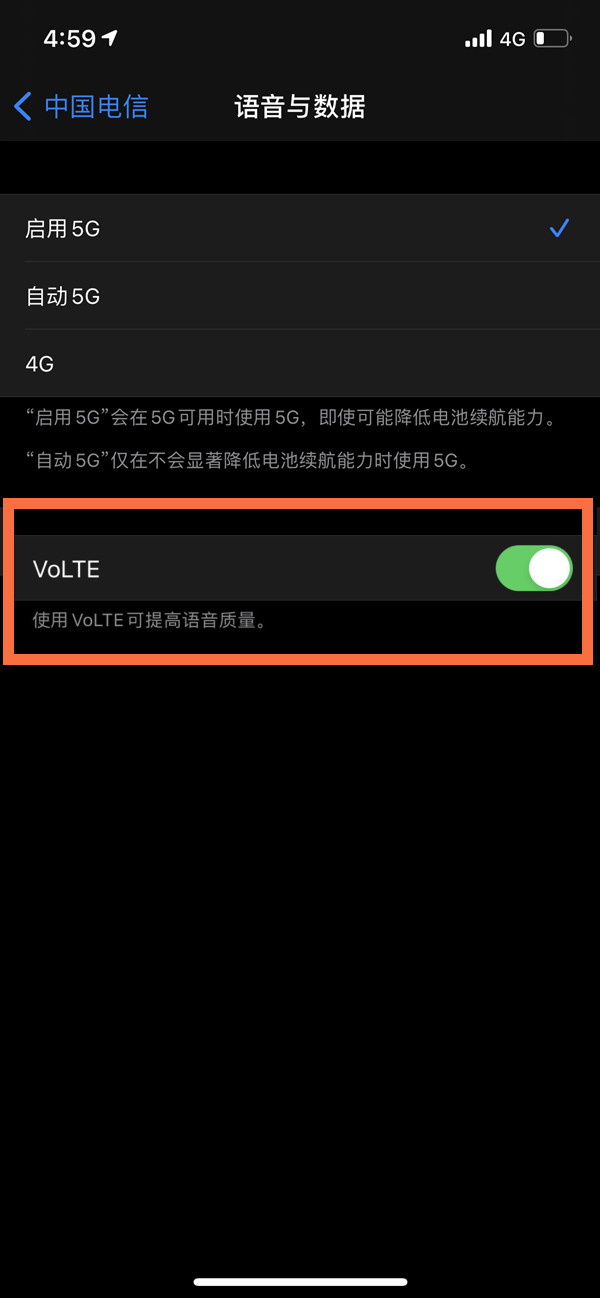Turn off the VoLTE switch
This screenshot has height=1298, width=600.
[533, 569]
